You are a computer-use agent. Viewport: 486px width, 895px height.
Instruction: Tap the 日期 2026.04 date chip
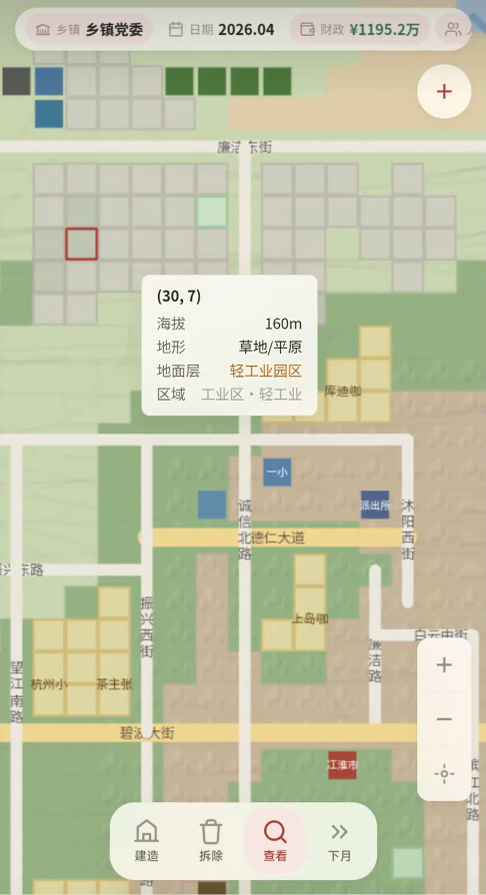(x=222, y=30)
